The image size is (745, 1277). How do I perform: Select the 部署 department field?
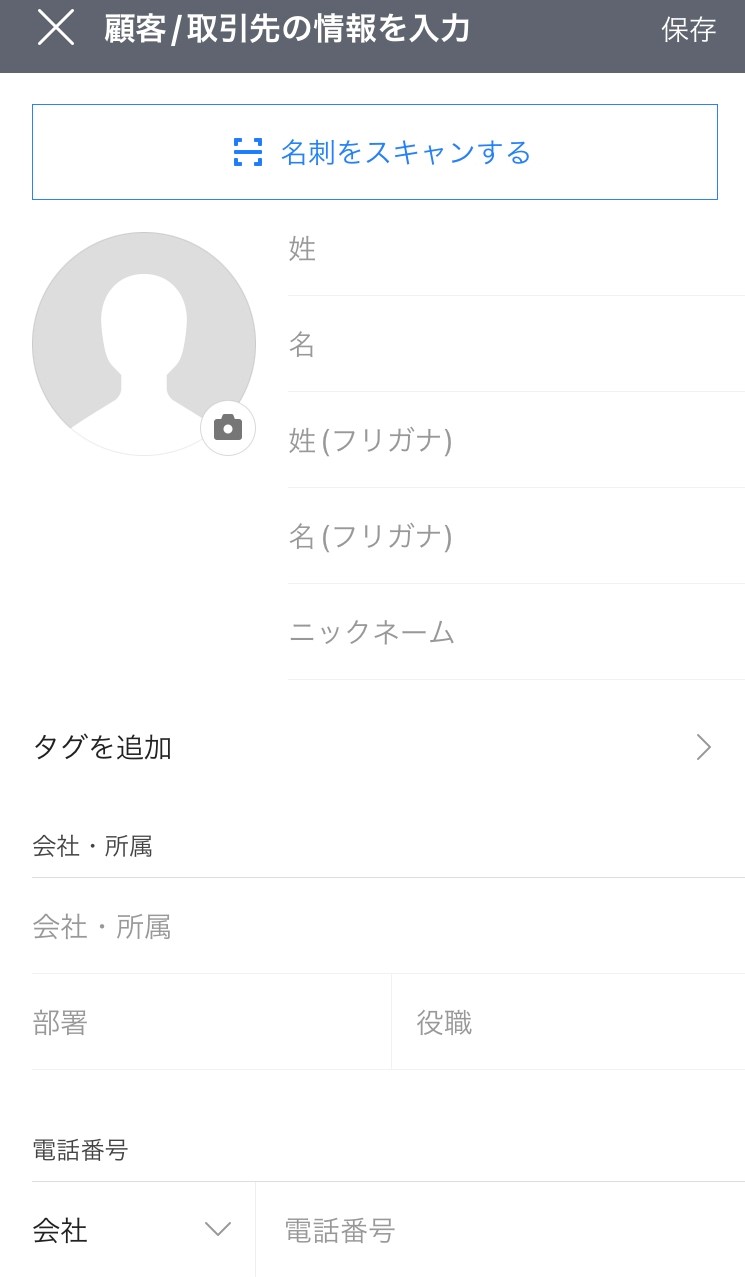point(210,1023)
